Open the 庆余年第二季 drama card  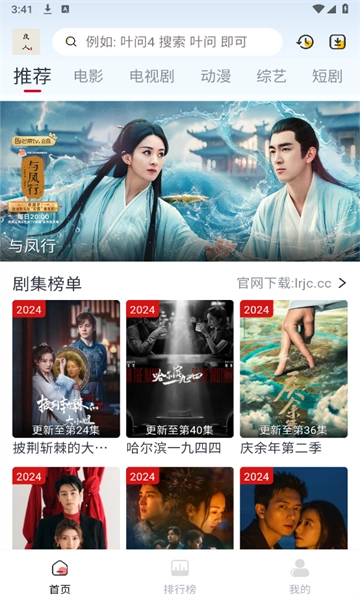[x=293, y=378]
